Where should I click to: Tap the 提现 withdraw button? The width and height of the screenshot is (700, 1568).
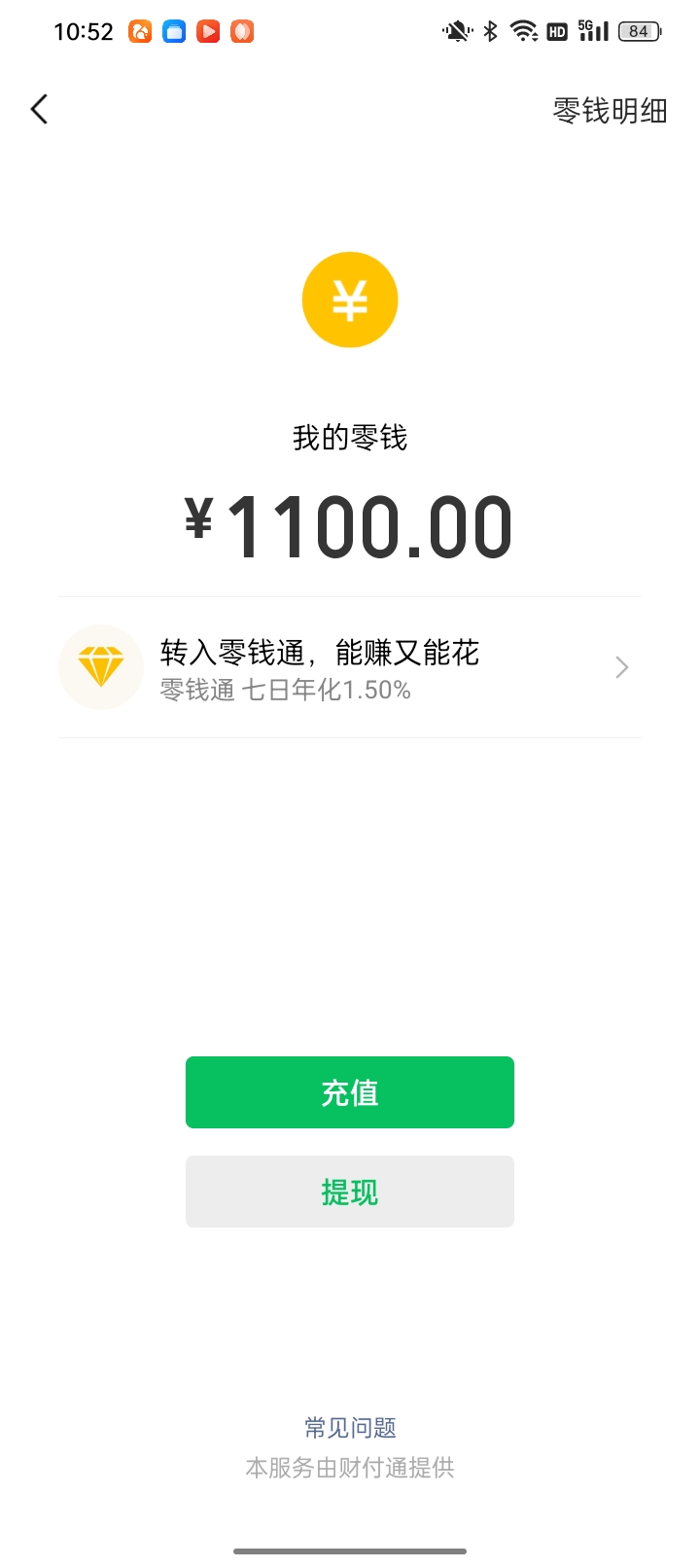(350, 1192)
